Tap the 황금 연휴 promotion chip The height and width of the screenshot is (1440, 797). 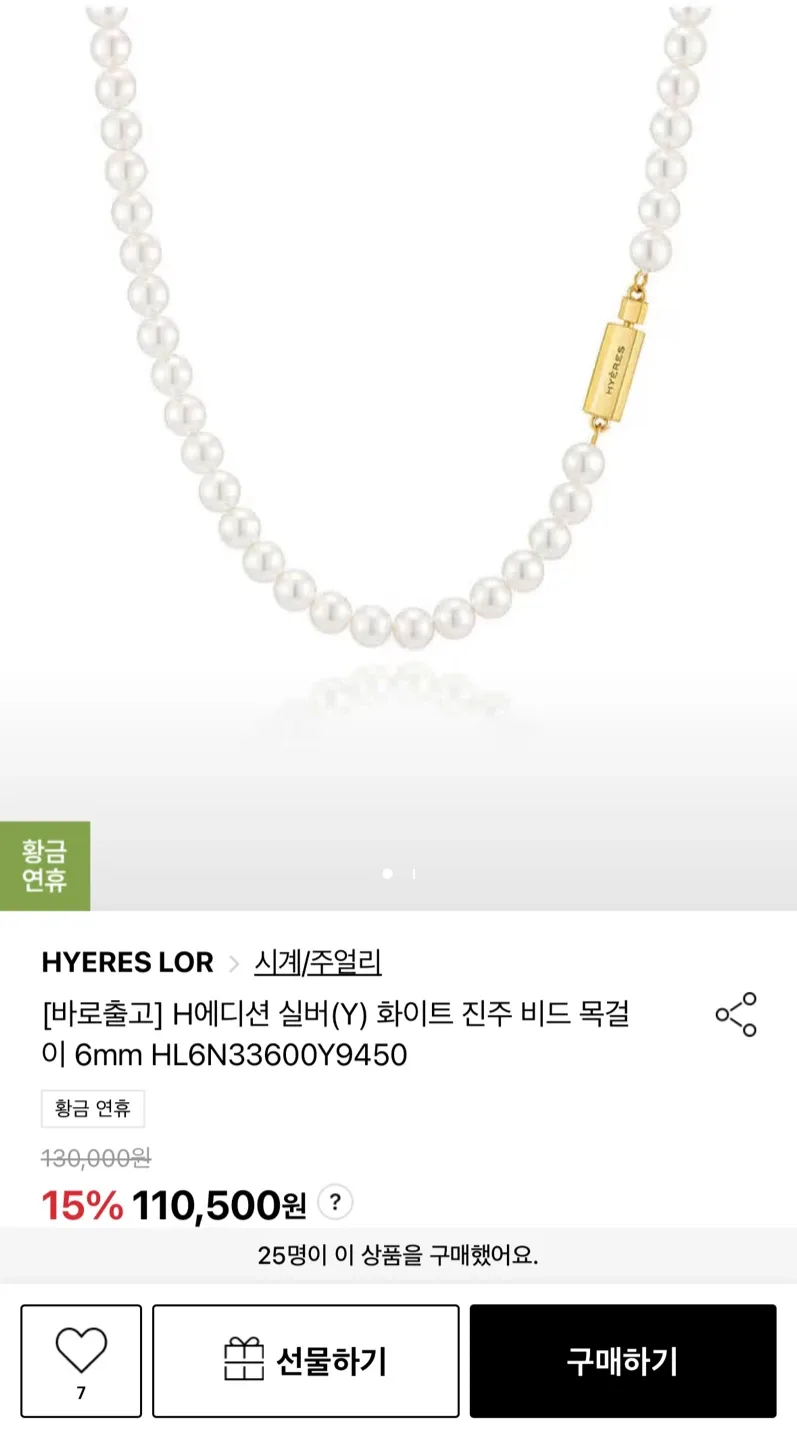pyautogui.click(x=93, y=1108)
